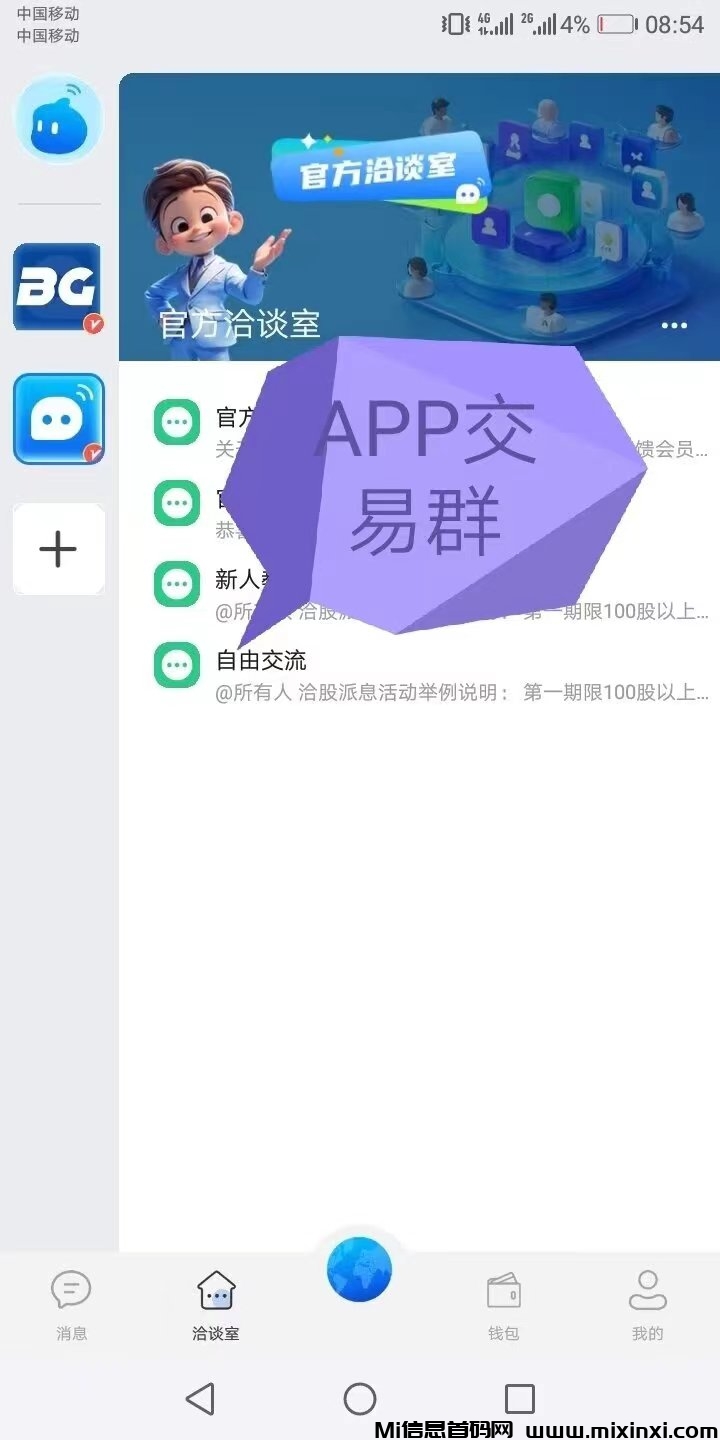Tap the green group chat avatar beside 自由交流
Image resolution: width=720 pixels, height=1440 pixels.
click(176, 665)
